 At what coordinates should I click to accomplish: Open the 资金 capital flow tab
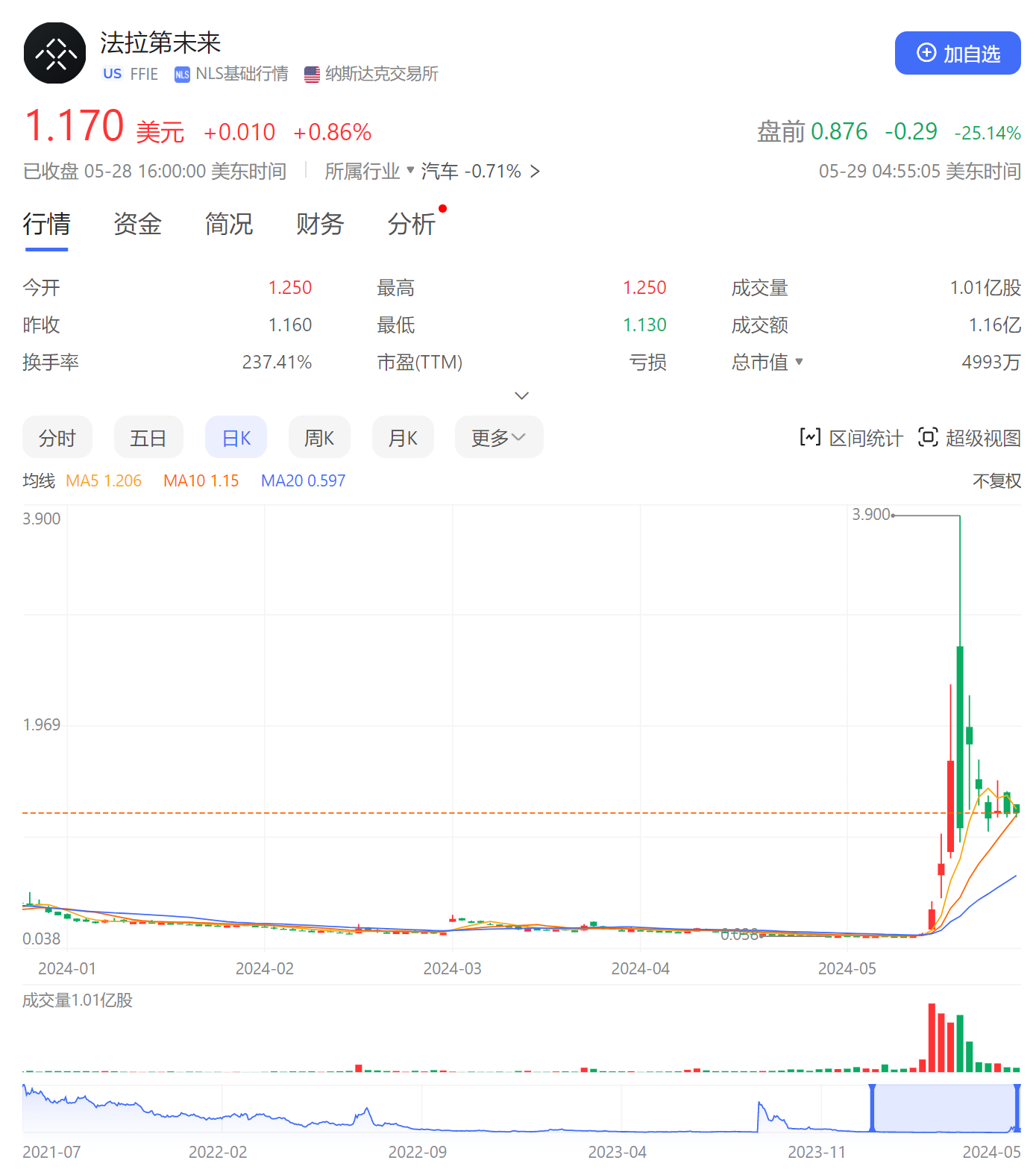pos(137,225)
